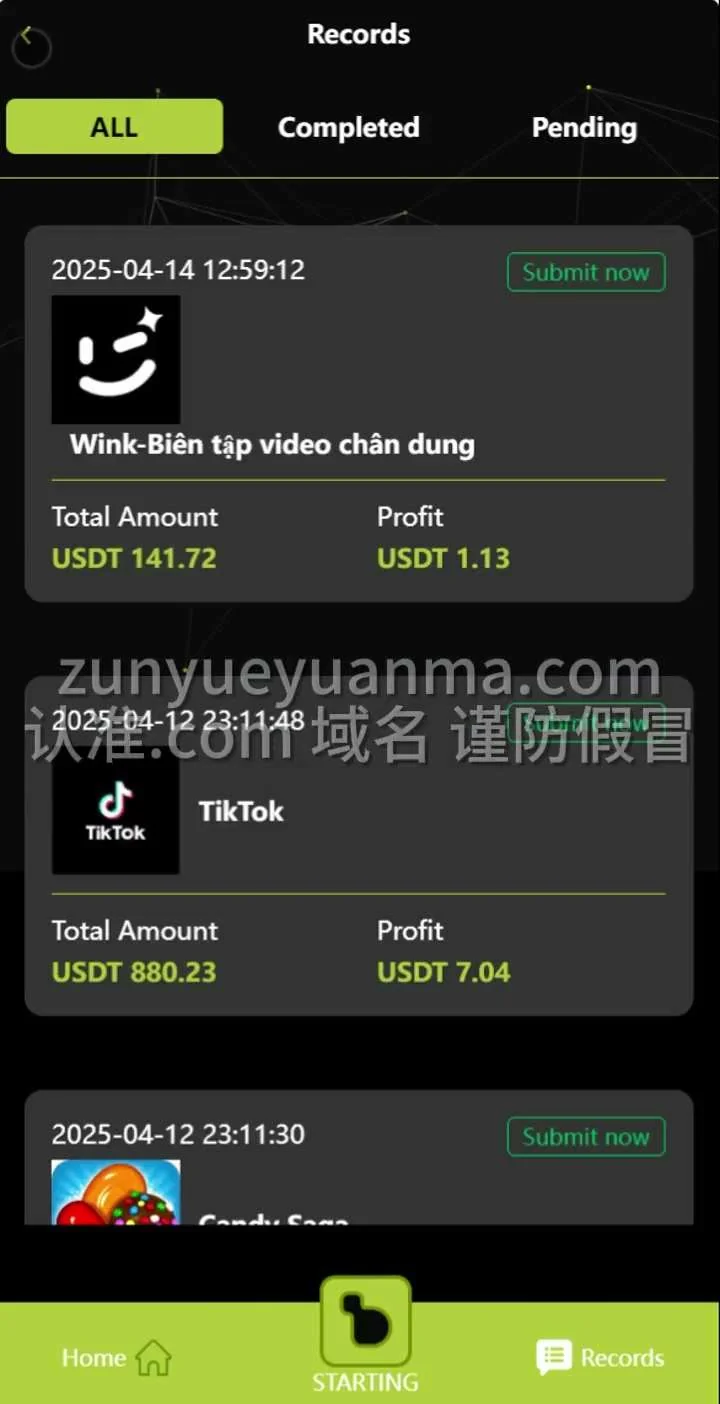Viewport: 720px width, 1404px height.
Task: Open Records in bottom navigation
Action: pyautogui.click(x=600, y=1358)
